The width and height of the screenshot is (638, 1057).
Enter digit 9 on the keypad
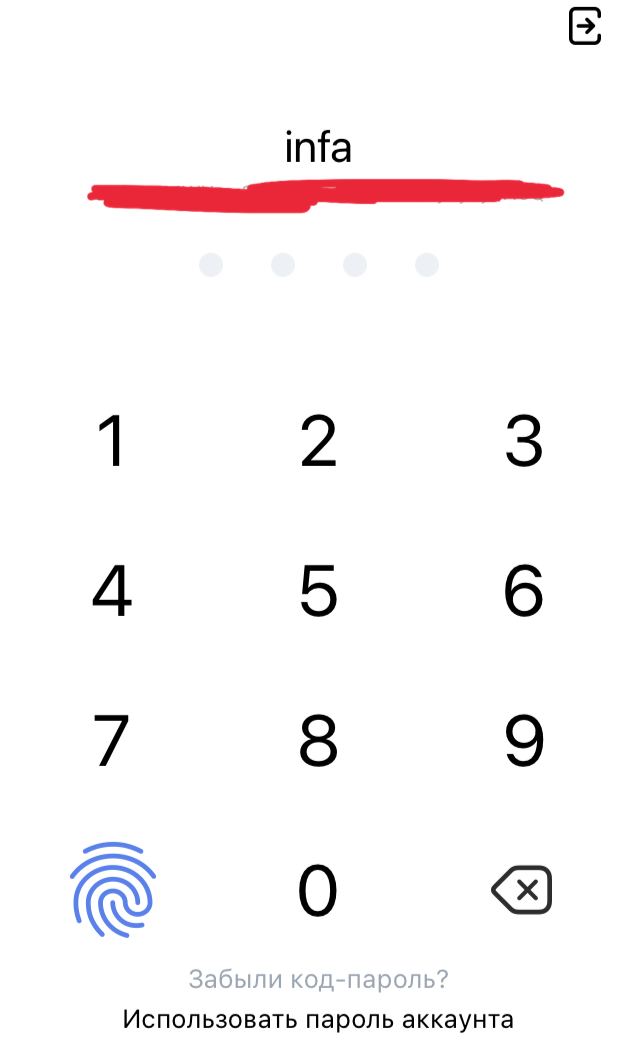pos(524,740)
